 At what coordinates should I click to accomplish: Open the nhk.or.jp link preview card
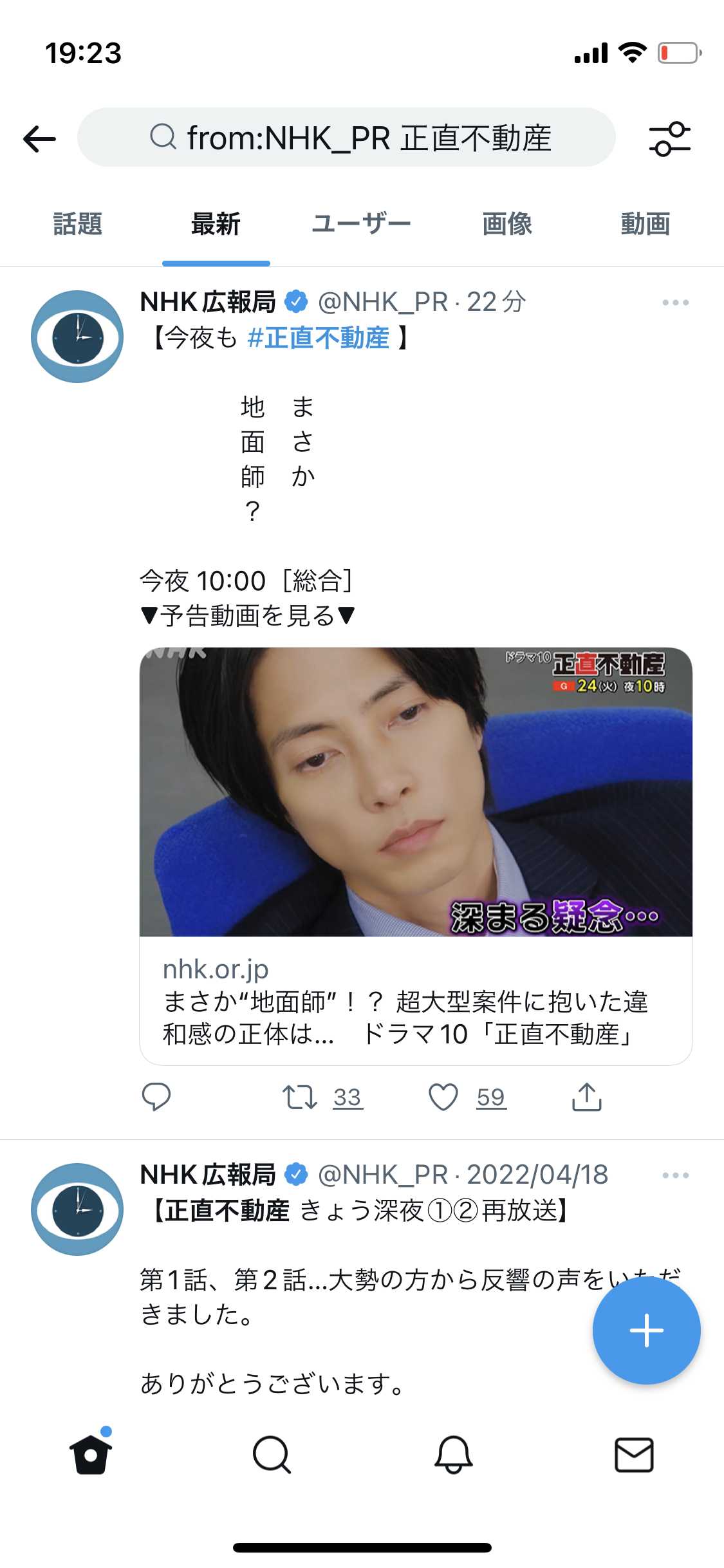pyautogui.click(x=416, y=856)
